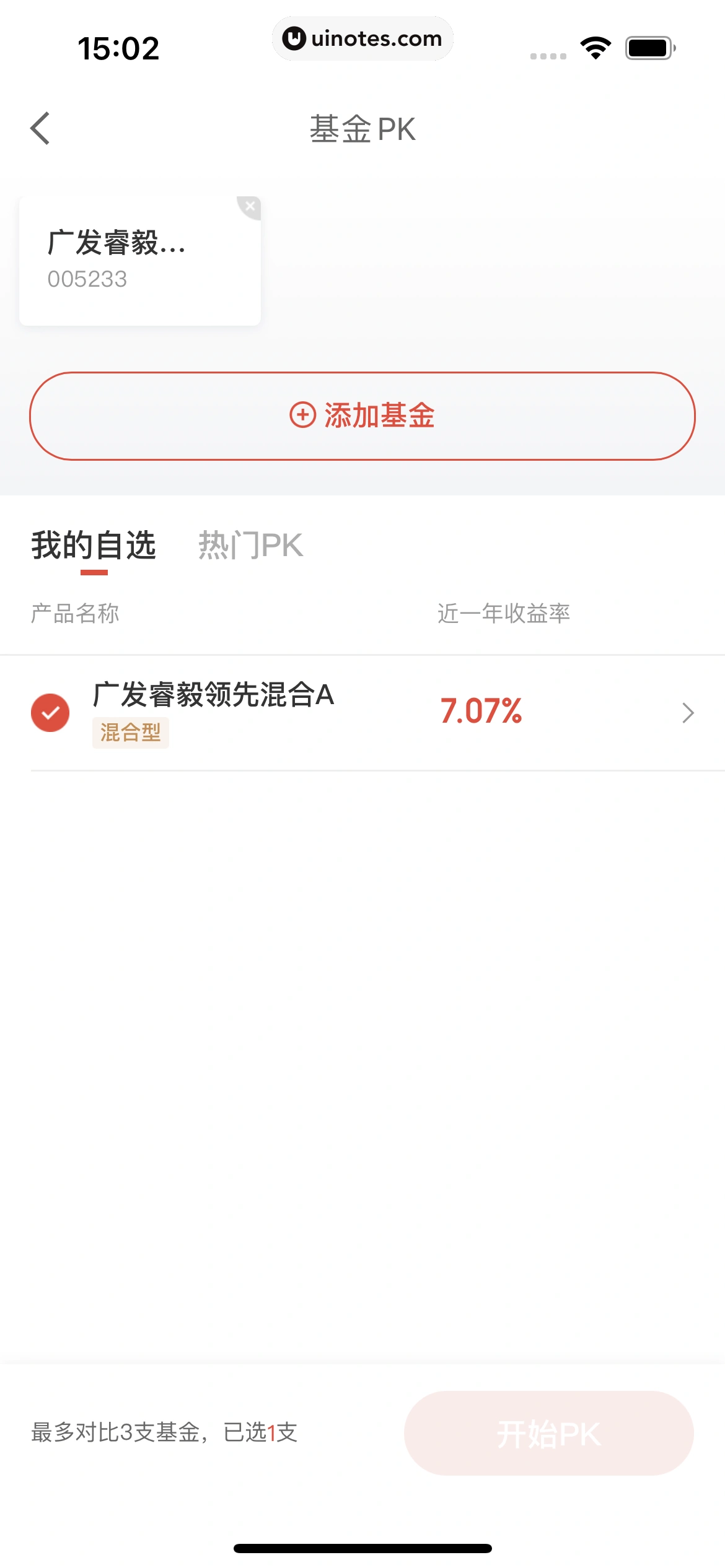The height and width of the screenshot is (1568, 725).
Task: Uncheck 广发睿毅领先混合A fund
Action: pyautogui.click(x=50, y=713)
